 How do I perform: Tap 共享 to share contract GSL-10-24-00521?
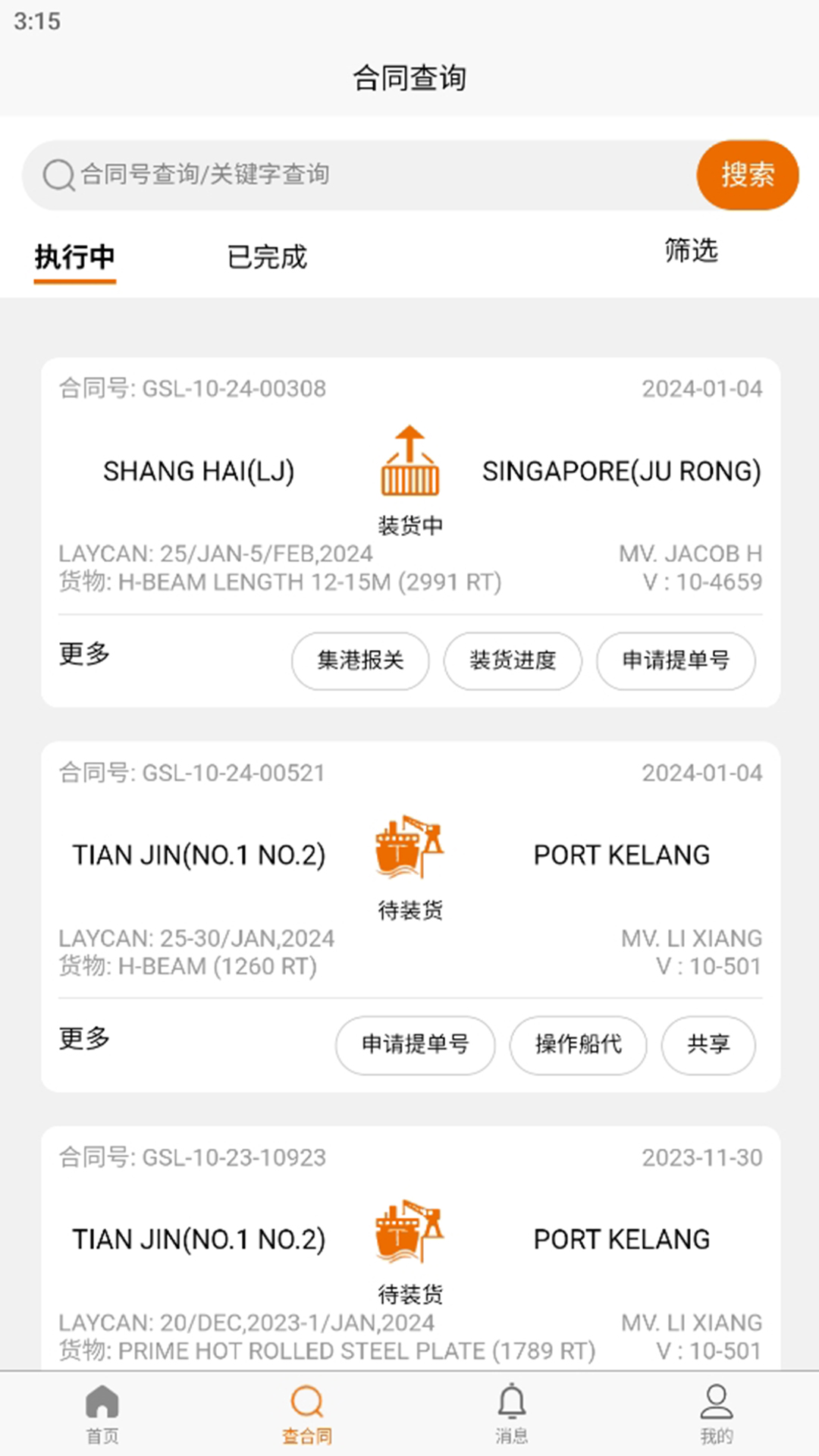(708, 1045)
